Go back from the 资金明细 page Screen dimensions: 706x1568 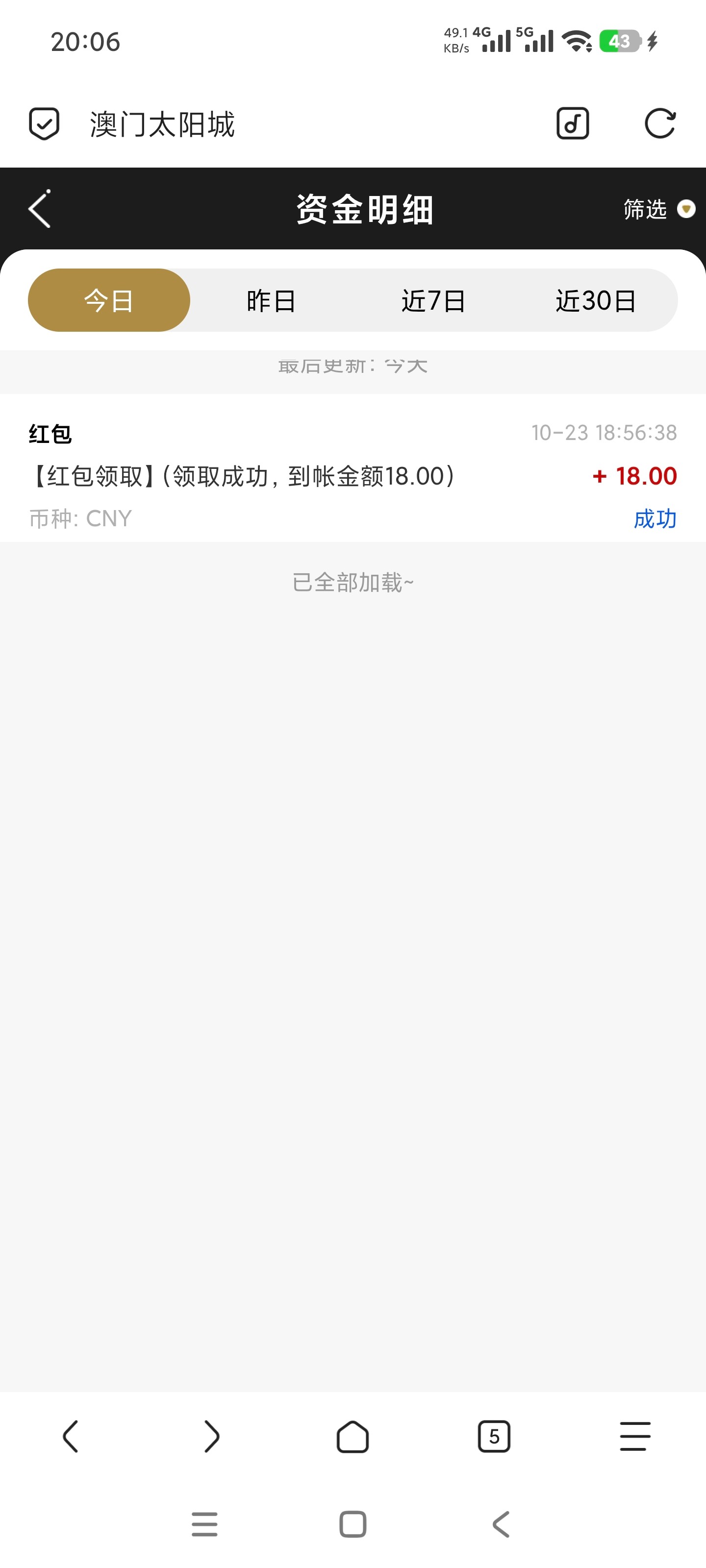click(40, 209)
